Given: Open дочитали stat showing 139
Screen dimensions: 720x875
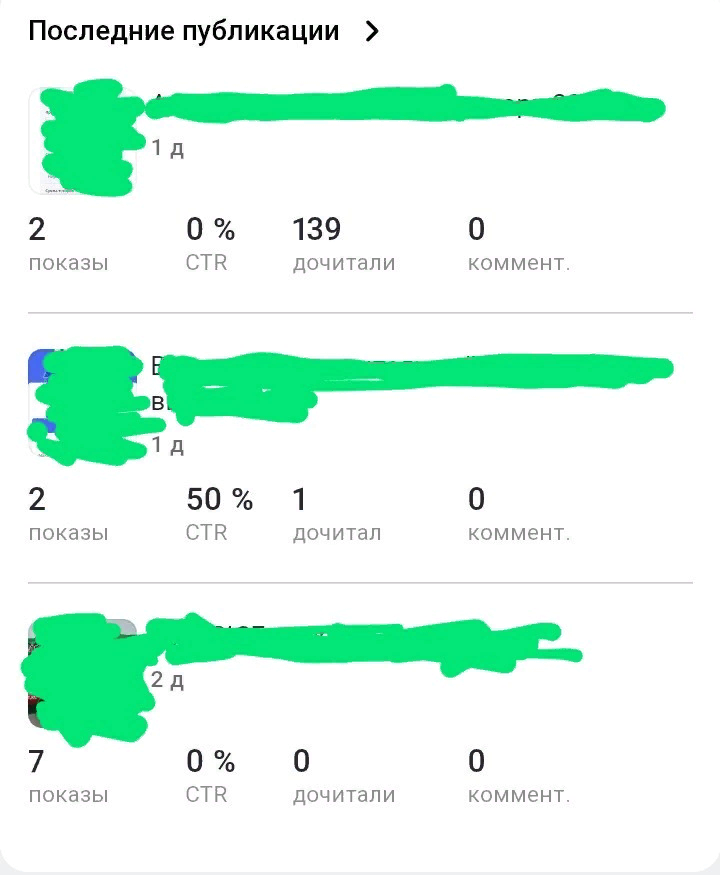Looking at the screenshot, I should pos(317,230).
